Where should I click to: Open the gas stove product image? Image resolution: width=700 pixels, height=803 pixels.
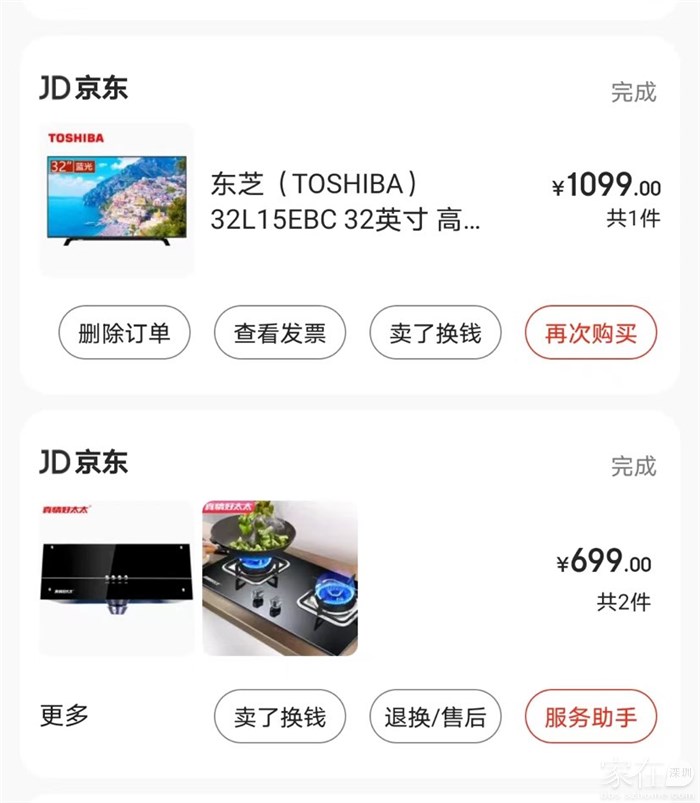pyautogui.click(x=280, y=578)
